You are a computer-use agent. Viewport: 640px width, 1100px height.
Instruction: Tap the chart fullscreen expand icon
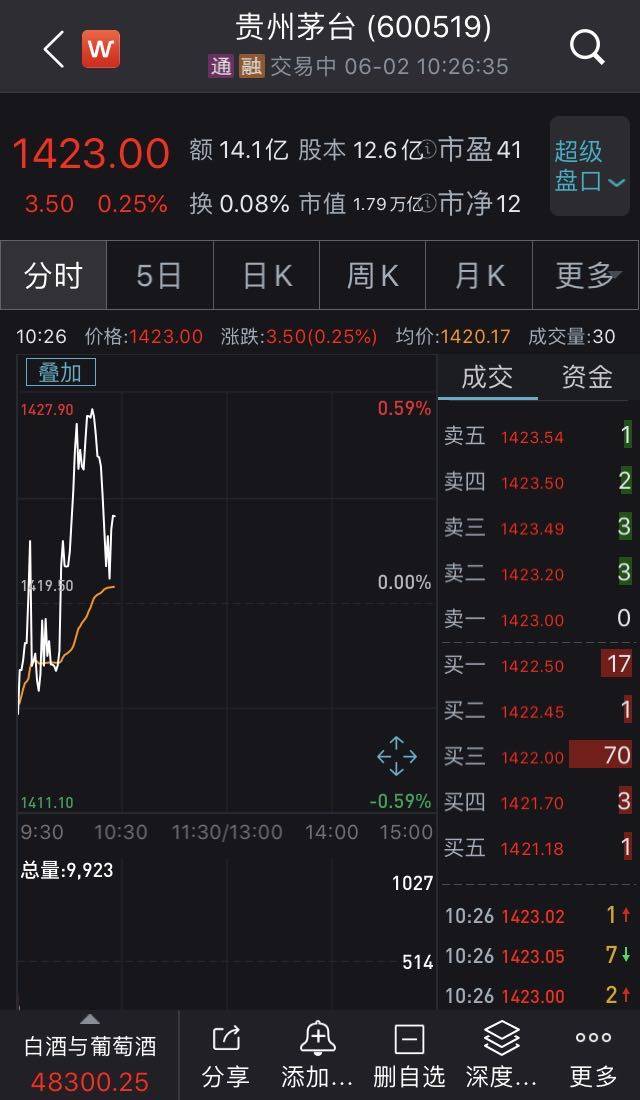point(396,756)
